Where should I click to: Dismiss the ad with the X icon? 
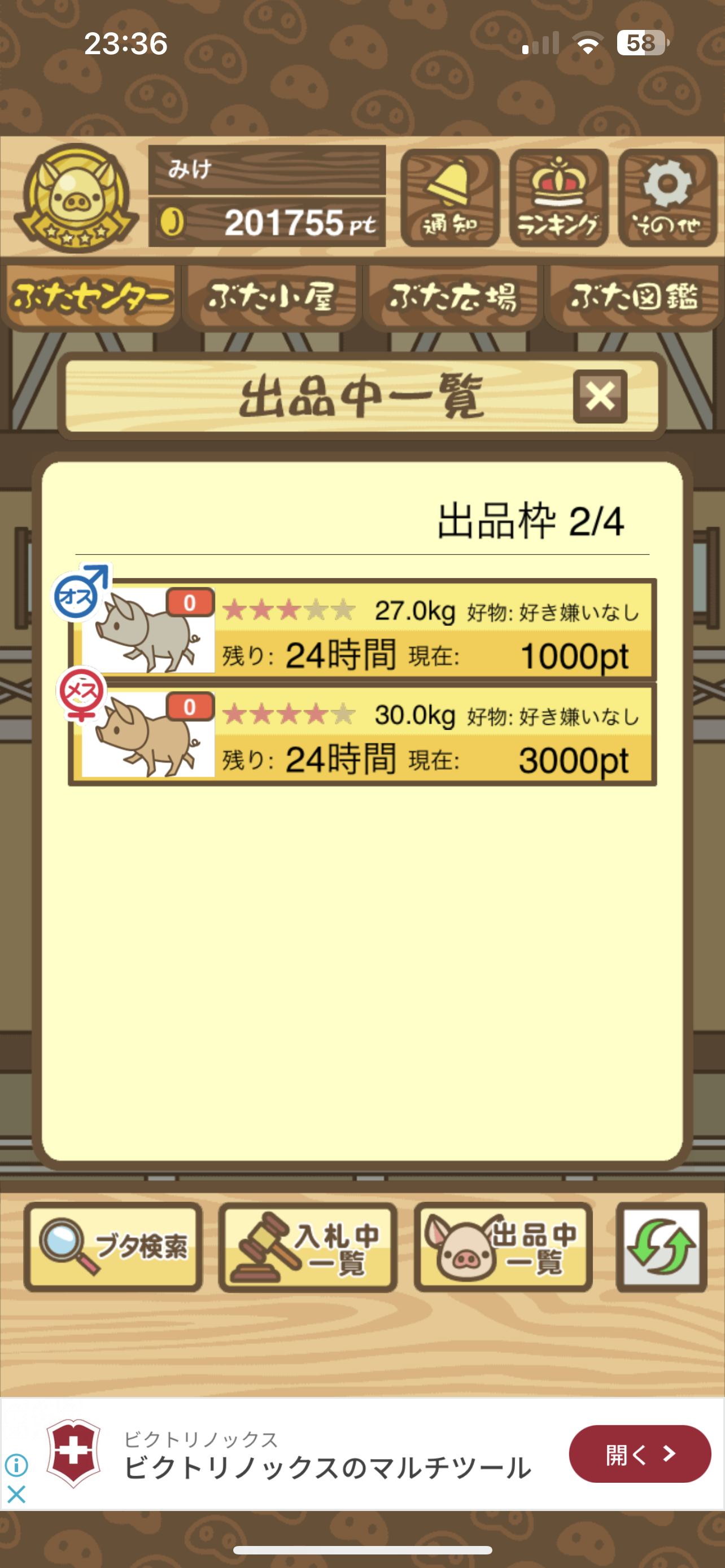16,1493
